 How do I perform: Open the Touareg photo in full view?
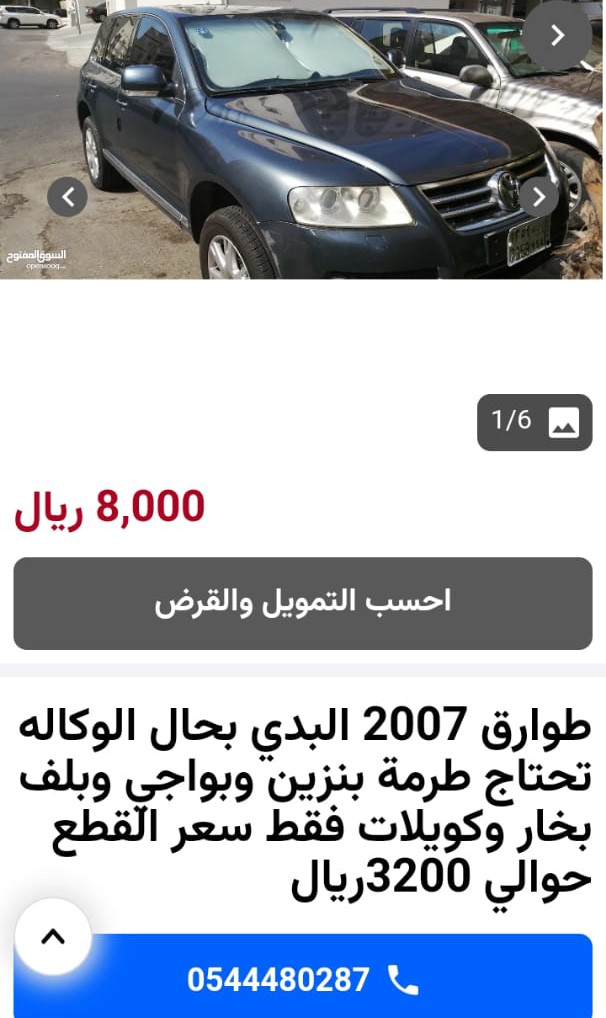click(x=301, y=140)
